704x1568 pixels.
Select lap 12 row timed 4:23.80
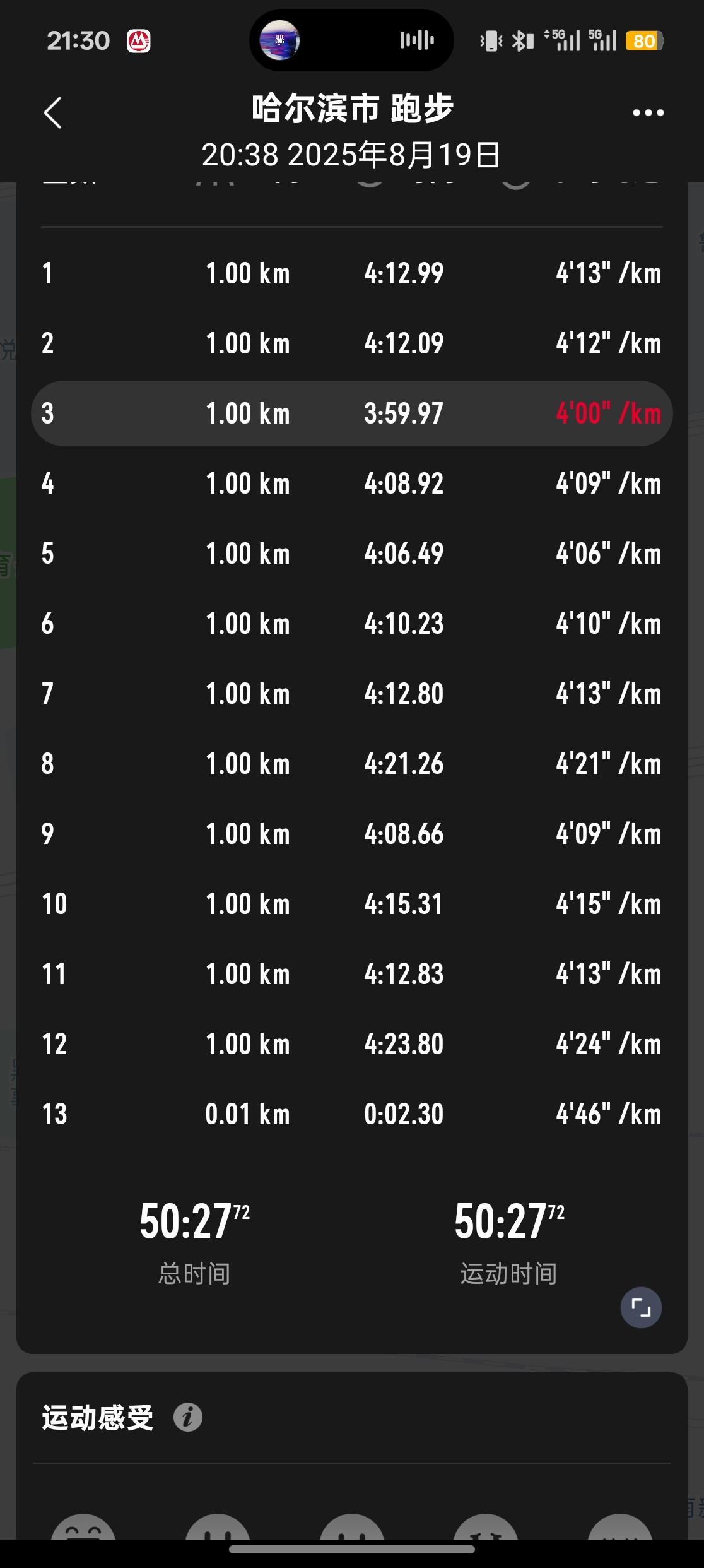351,1044
